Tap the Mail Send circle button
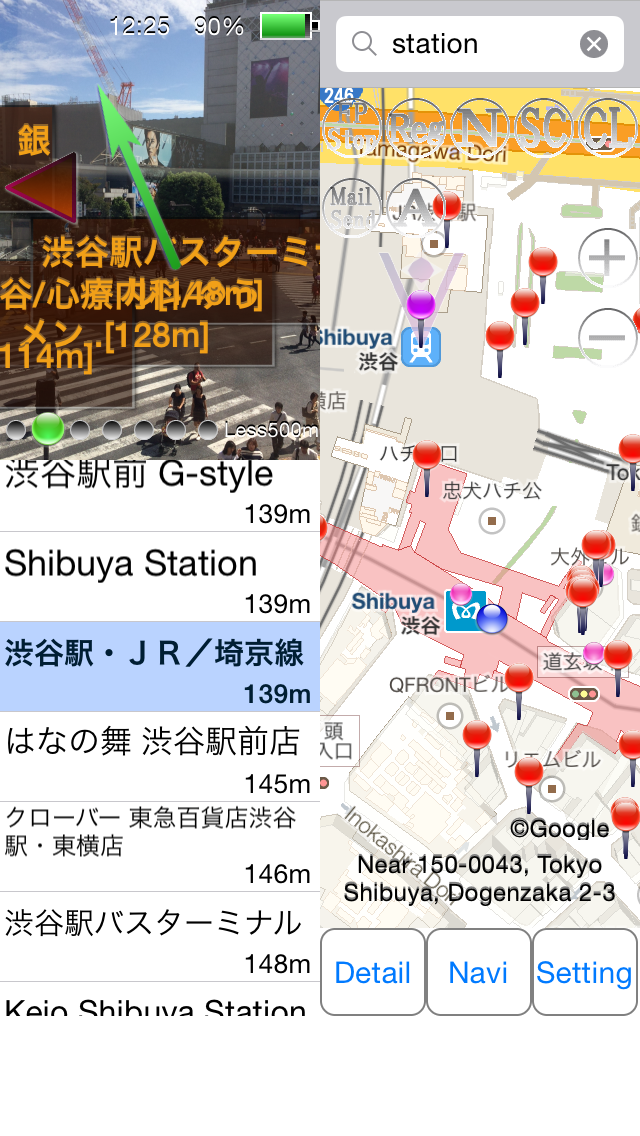640x1136 pixels. (352, 207)
